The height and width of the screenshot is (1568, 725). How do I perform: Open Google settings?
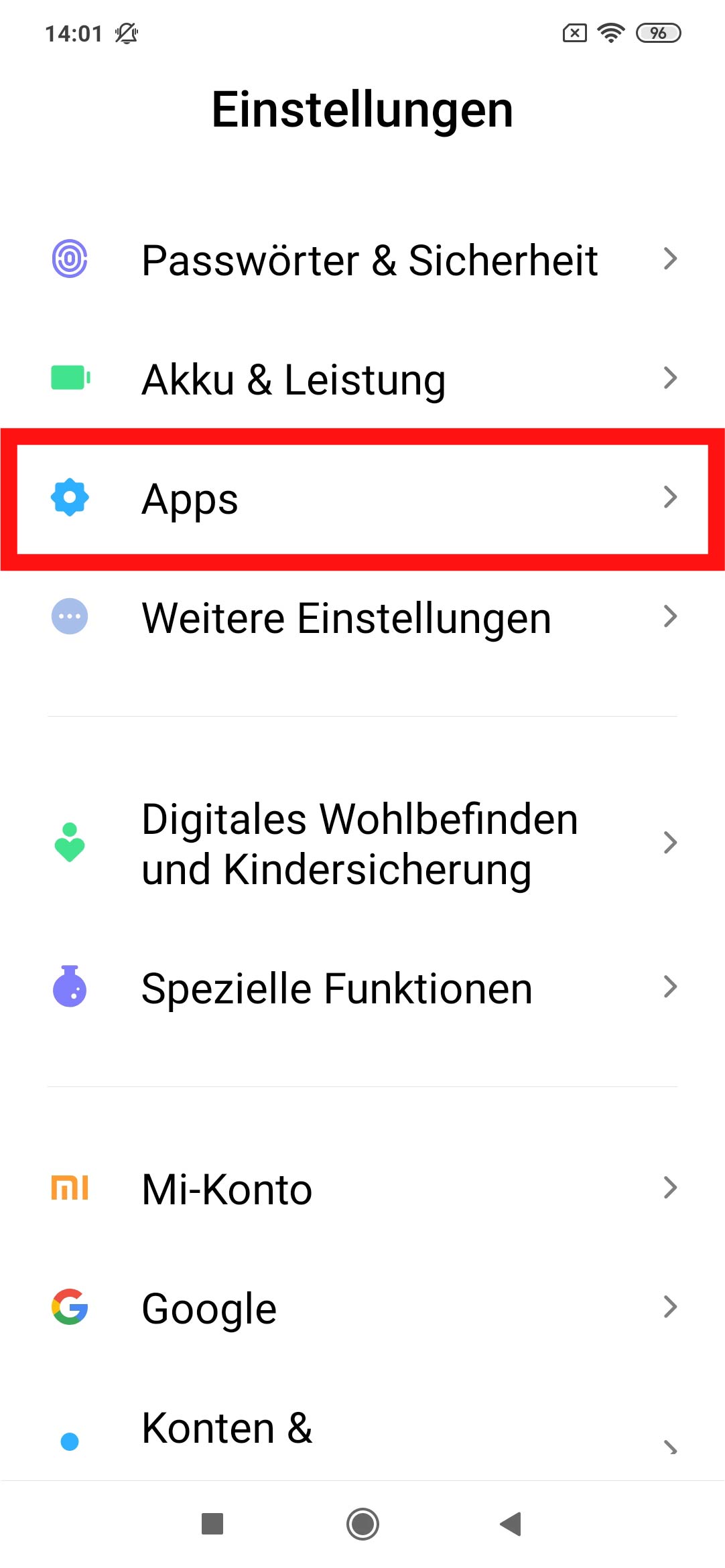(x=362, y=1308)
